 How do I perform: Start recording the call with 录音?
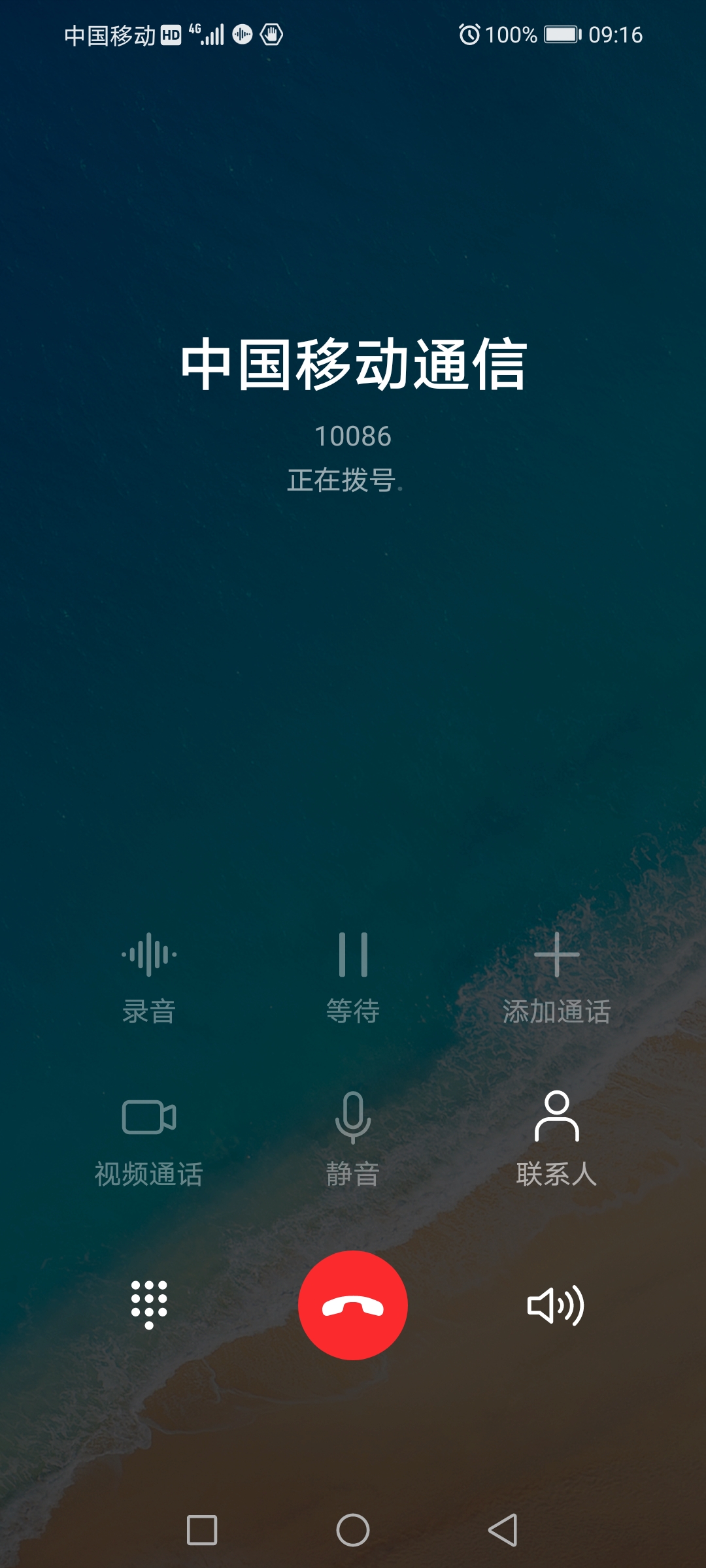tap(149, 976)
